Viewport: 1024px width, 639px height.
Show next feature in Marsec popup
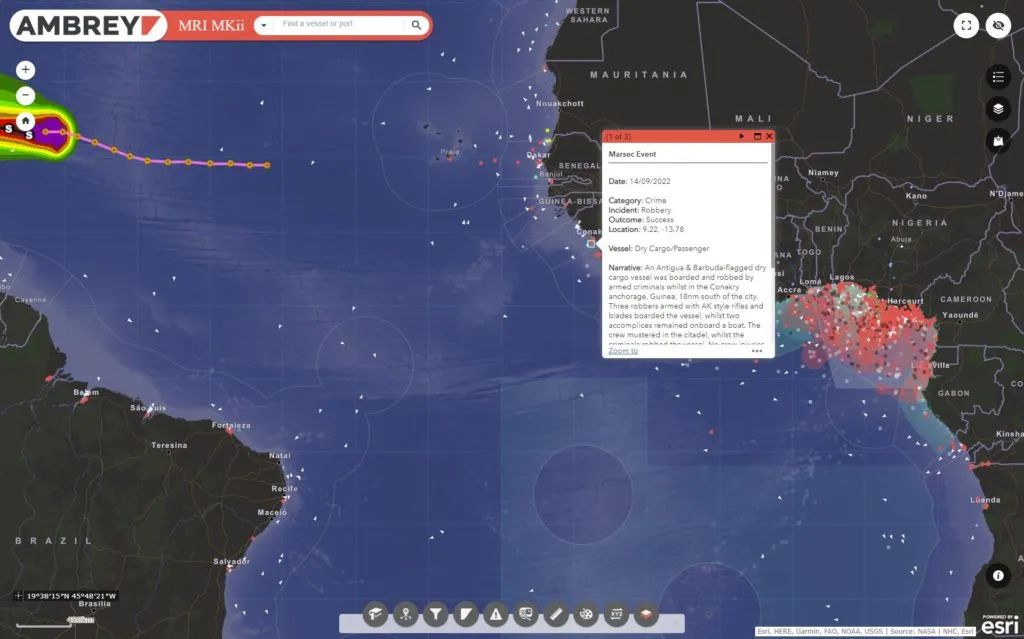point(741,136)
